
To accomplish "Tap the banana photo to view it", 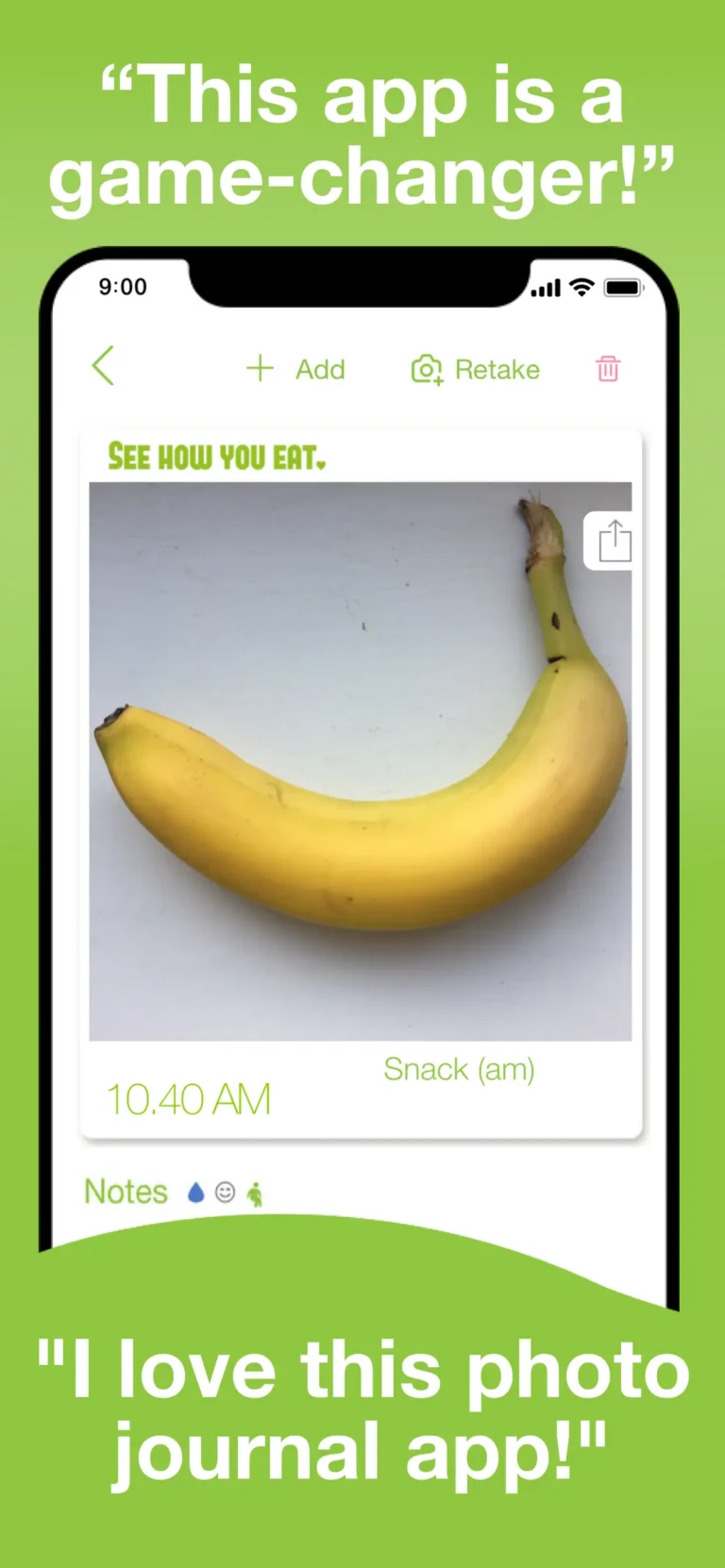I will (362, 755).
